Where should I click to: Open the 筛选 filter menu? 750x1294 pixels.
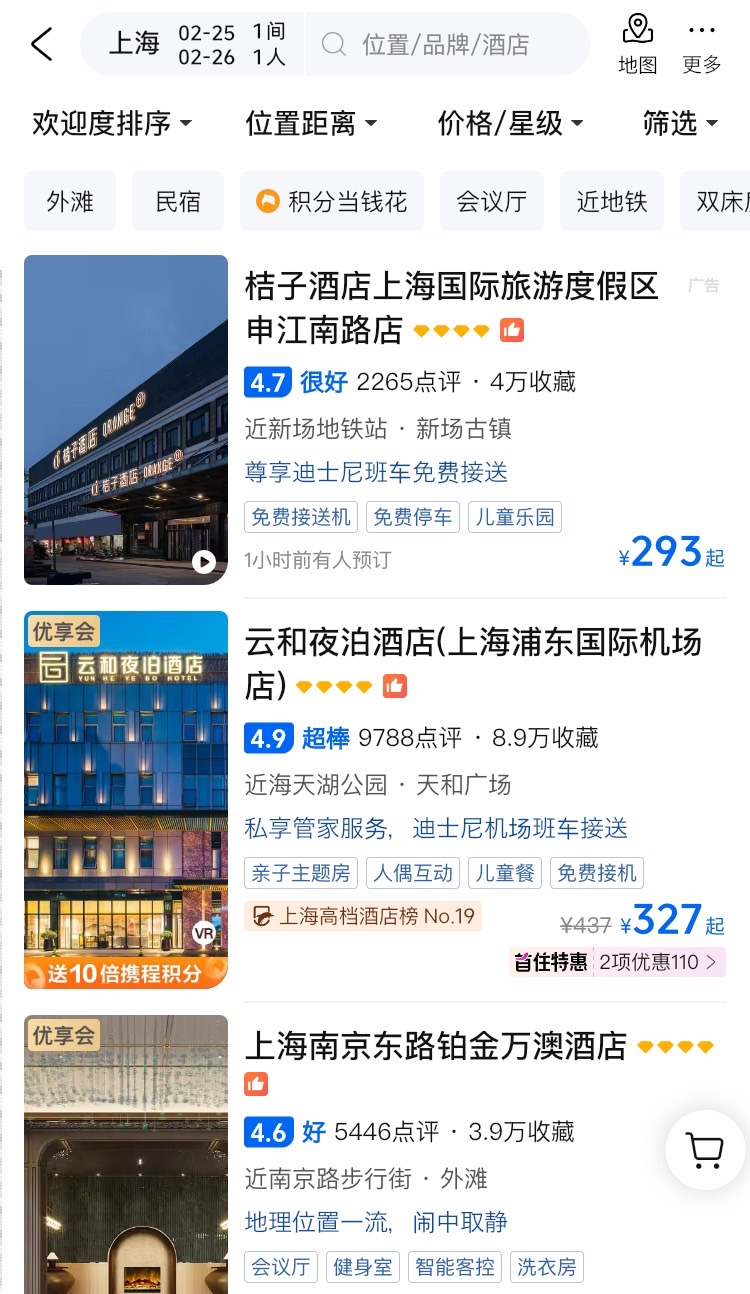point(679,123)
